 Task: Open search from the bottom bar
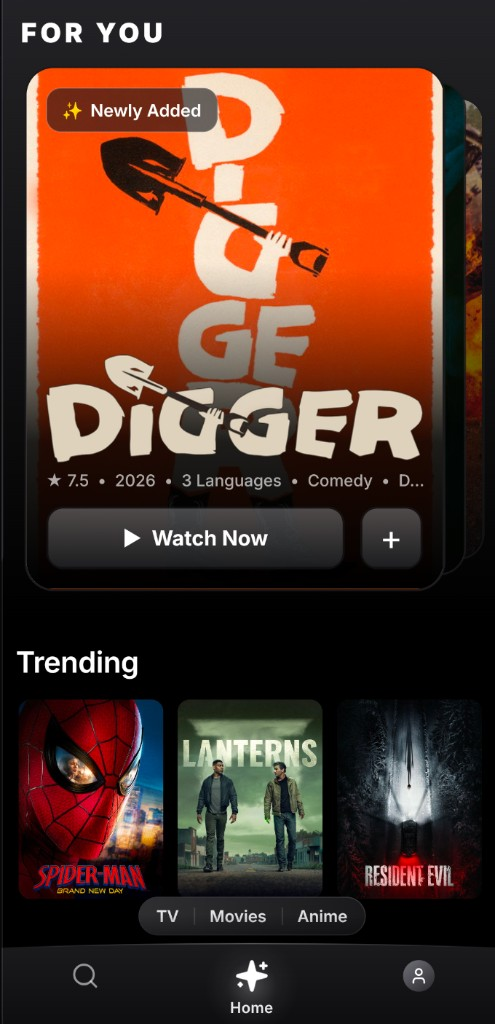pyautogui.click(x=85, y=976)
